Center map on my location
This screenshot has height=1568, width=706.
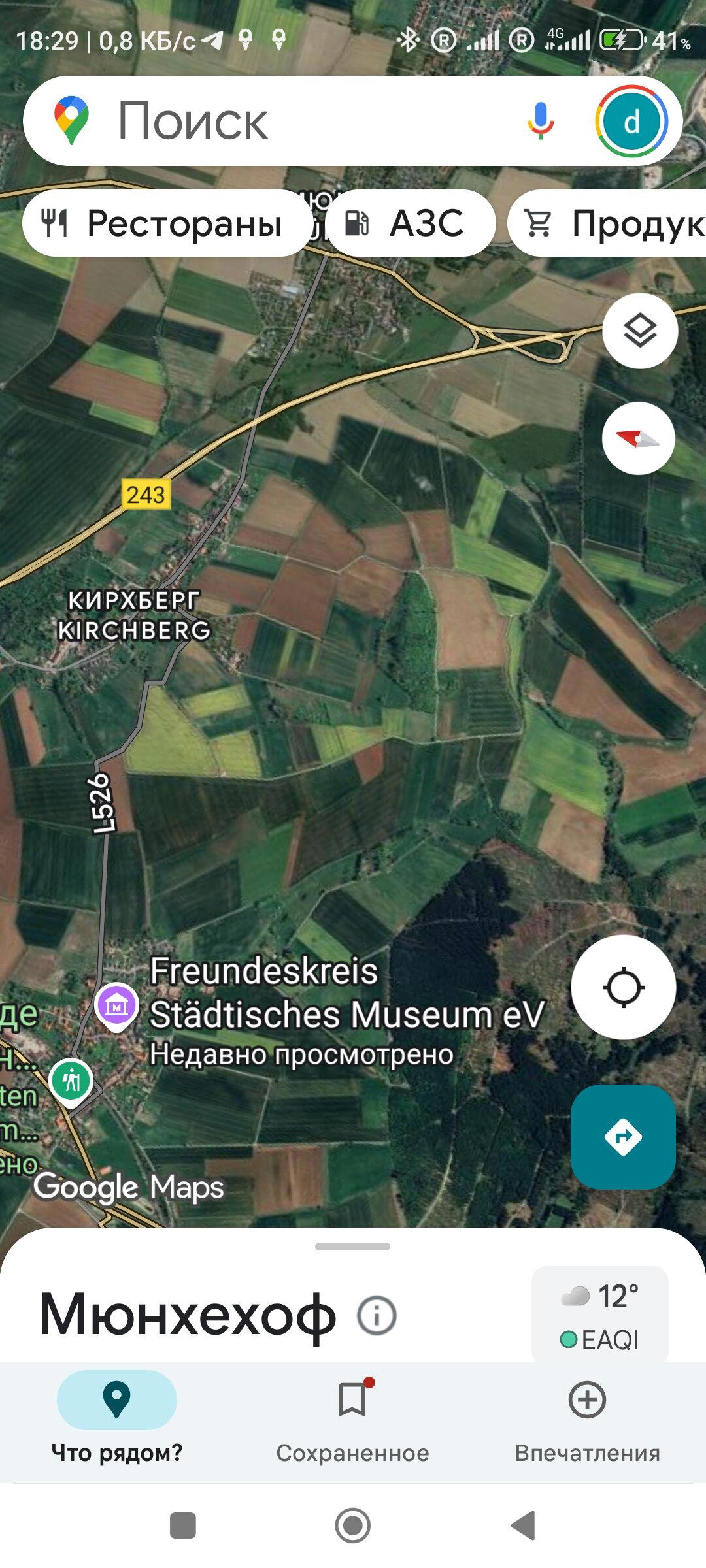pos(623,987)
